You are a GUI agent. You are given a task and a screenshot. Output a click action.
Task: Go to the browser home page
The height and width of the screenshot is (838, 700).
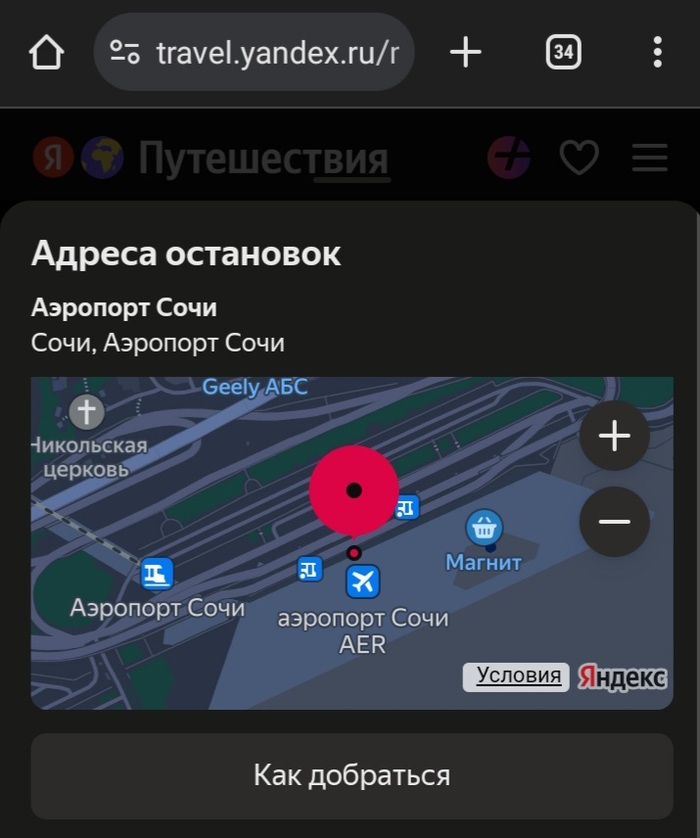[x=46, y=52]
